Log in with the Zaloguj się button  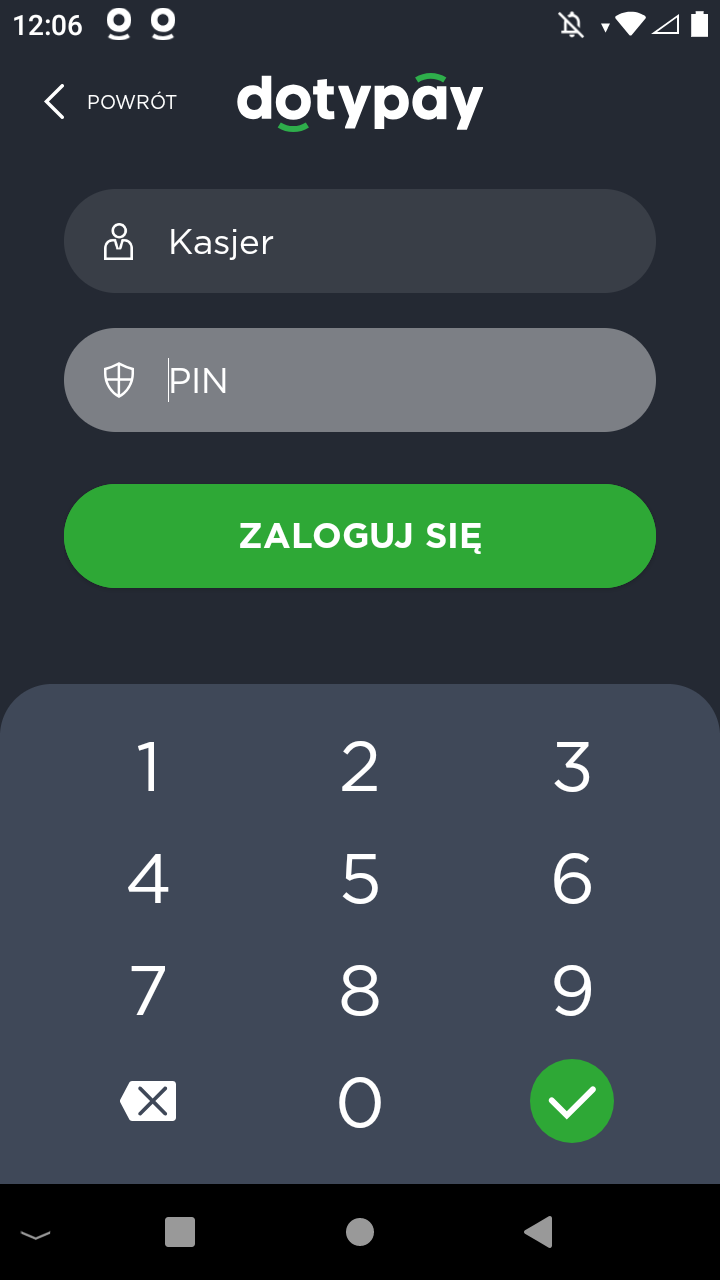click(360, 536)
